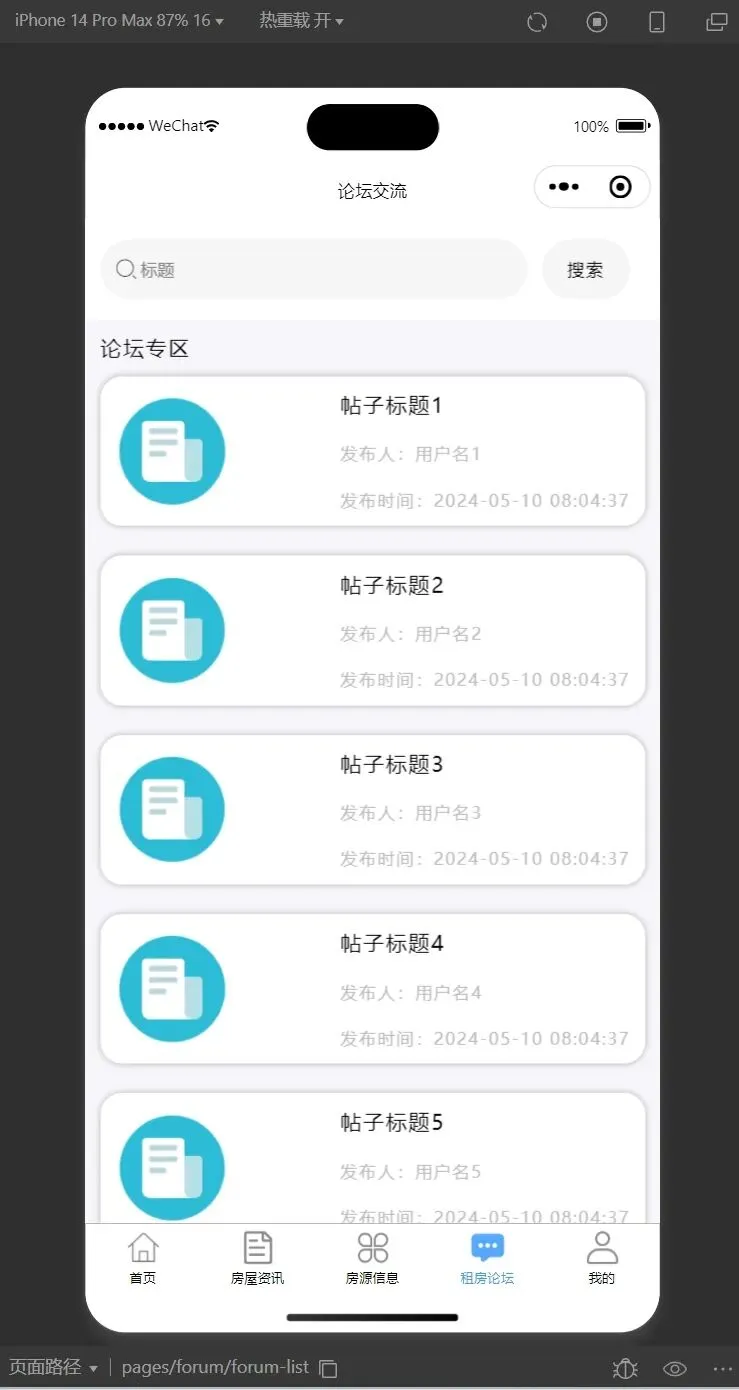The height and width of the screenshot is (1390, 739).
Task: Copy the page path pages/forum/forum-list
Action: tap(328, 1368)
